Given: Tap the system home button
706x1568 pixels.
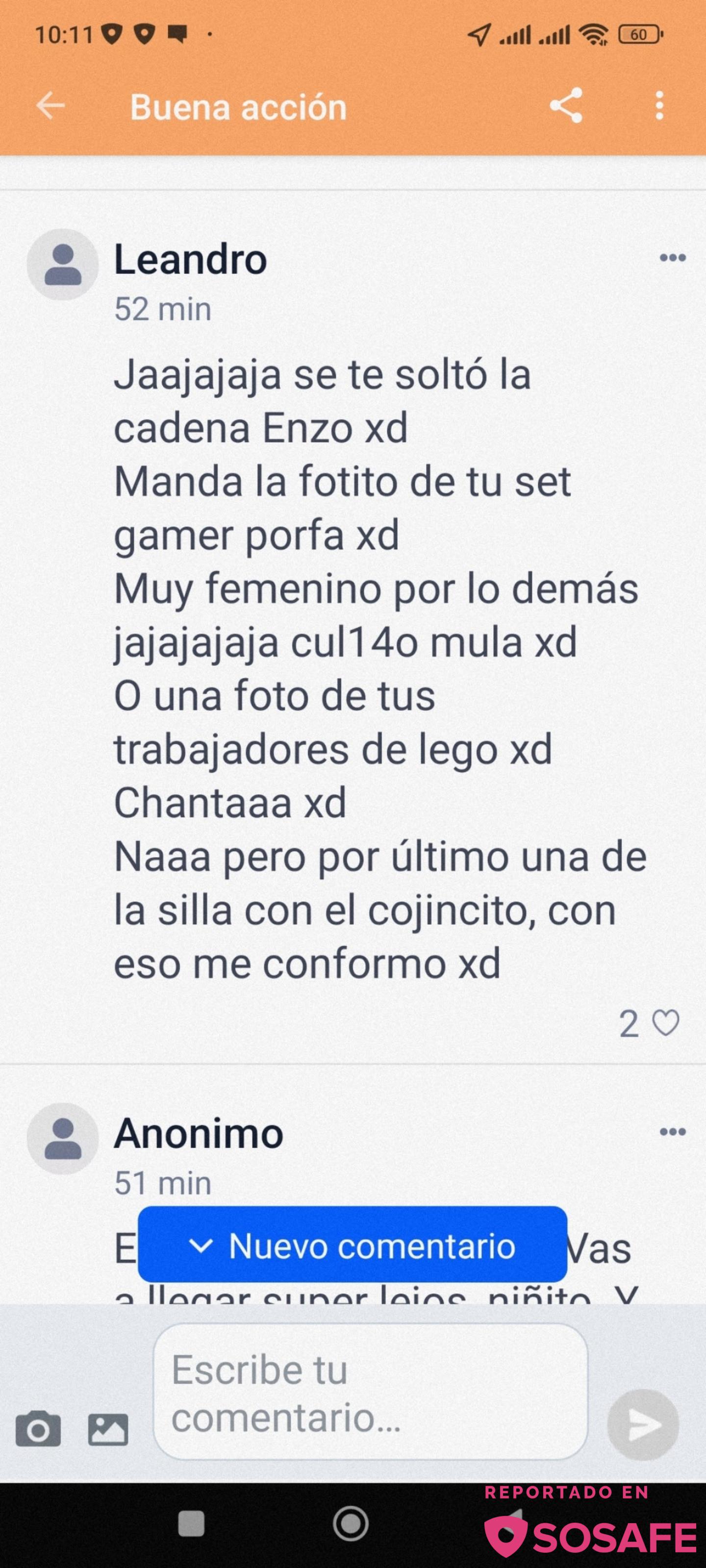Looking at the screenshot, I should [351, 1523].
